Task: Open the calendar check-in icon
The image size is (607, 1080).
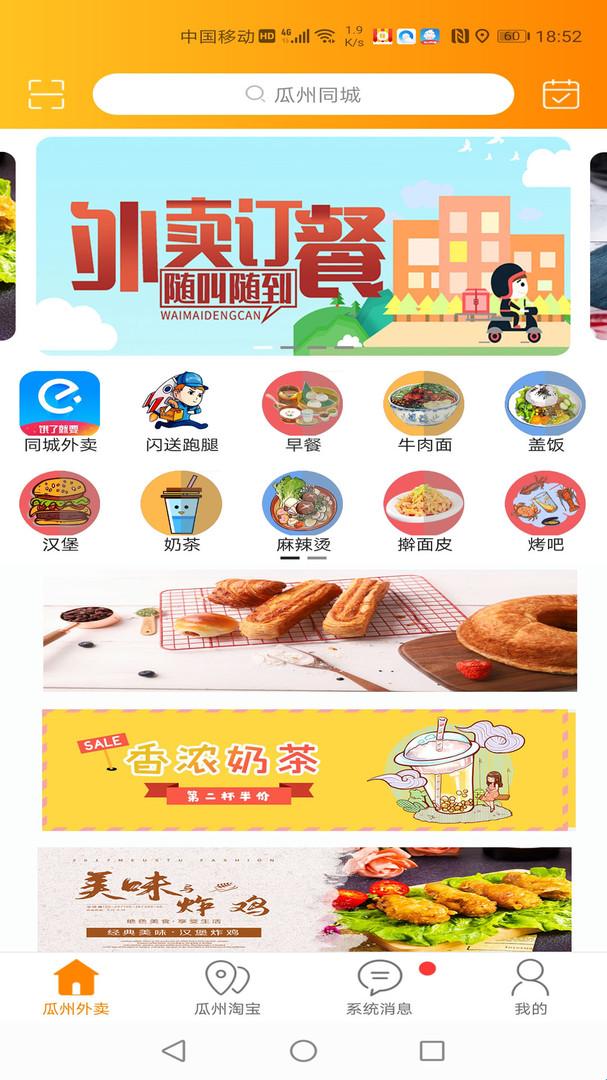Action: [x=560, y=94]
